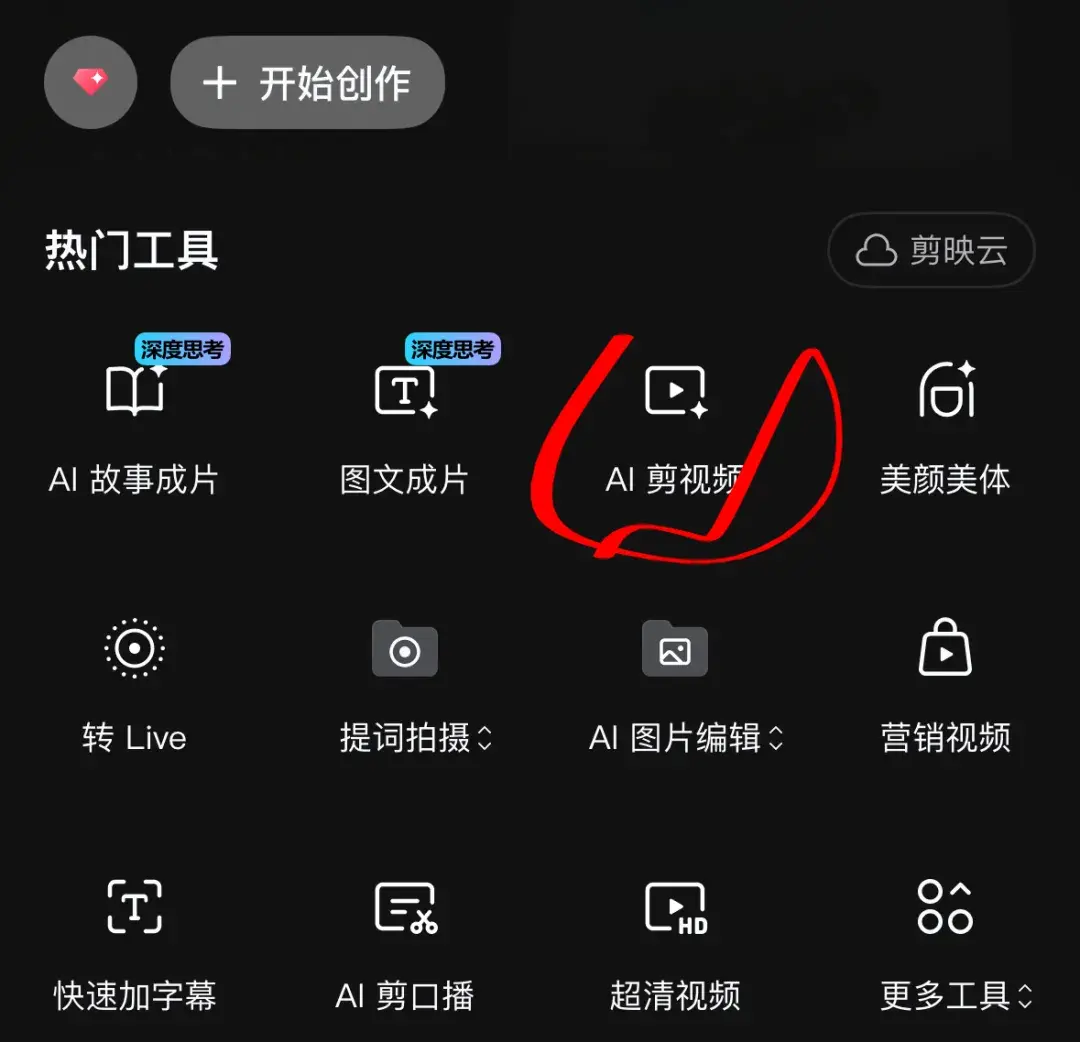The image size is (1080, 1042).
Task: Launch 超清视频 HD video tool
Action: coord(675,940)
